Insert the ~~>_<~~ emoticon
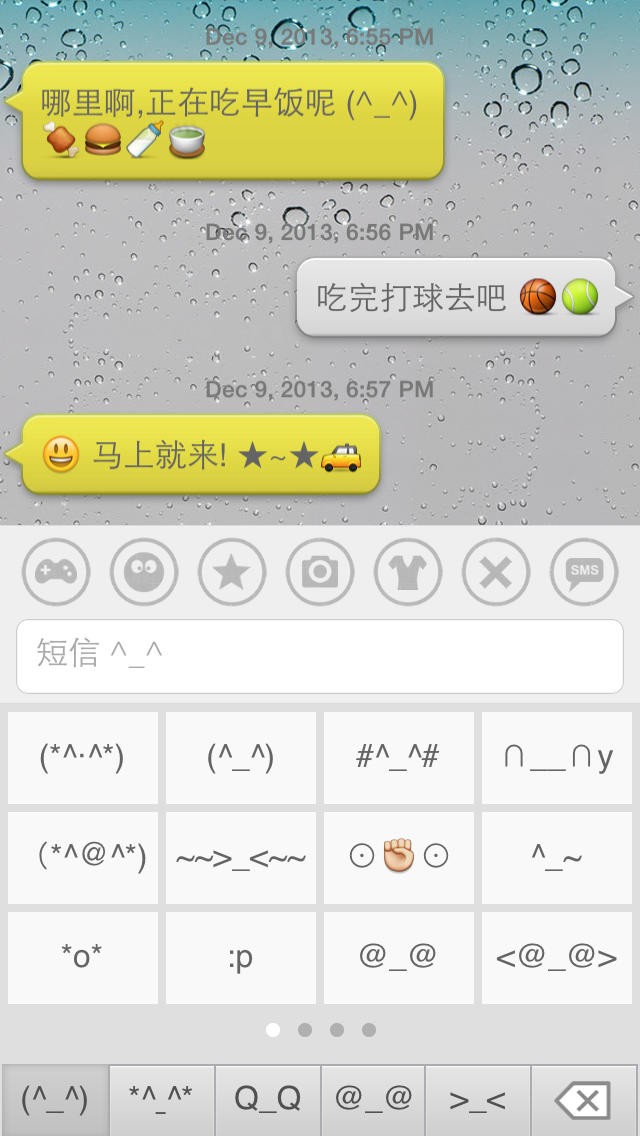The height and width of the screenshot is (1136, 640). pos(241,858)
